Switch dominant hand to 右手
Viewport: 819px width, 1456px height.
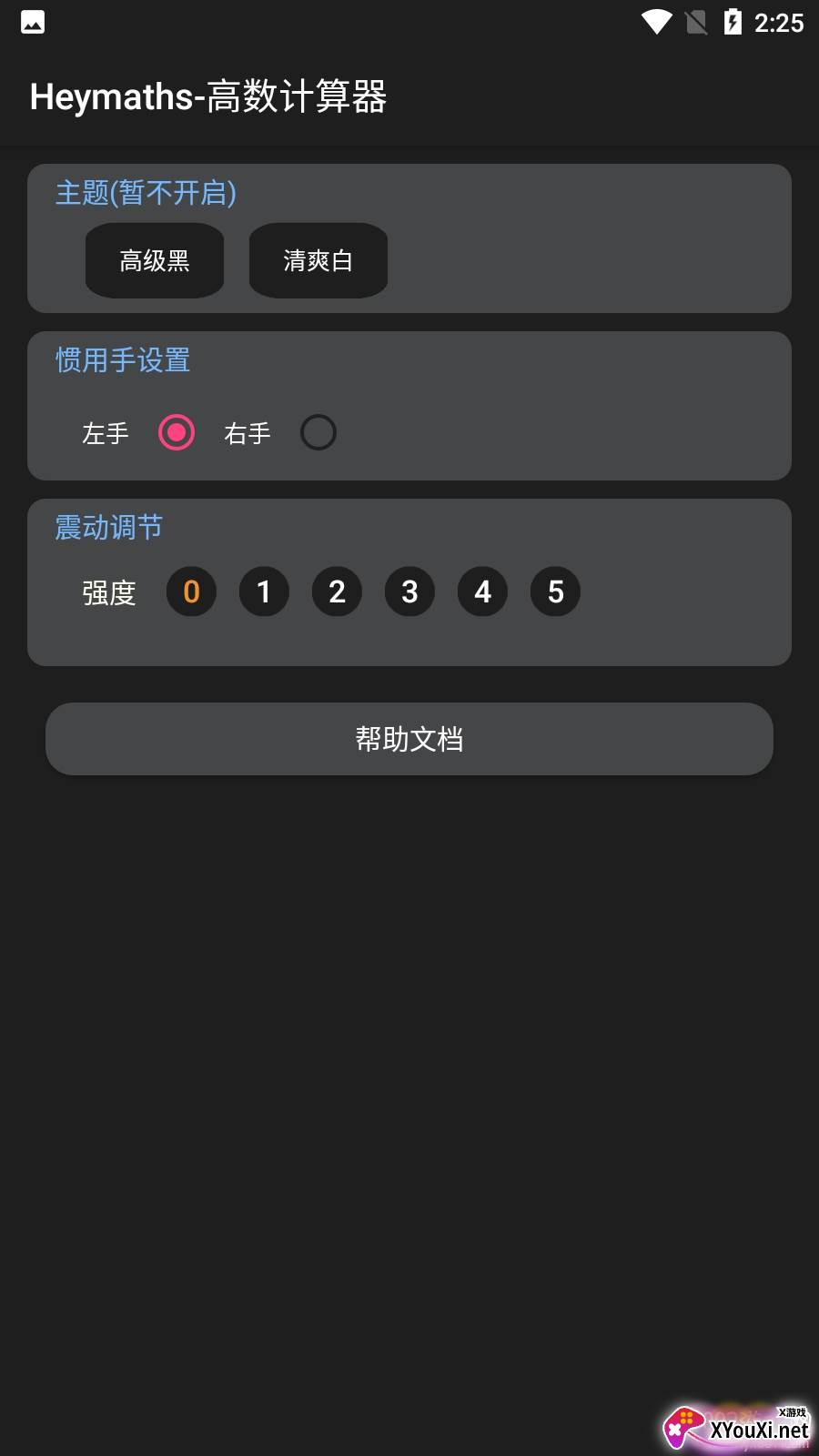(x=318, y=432)
